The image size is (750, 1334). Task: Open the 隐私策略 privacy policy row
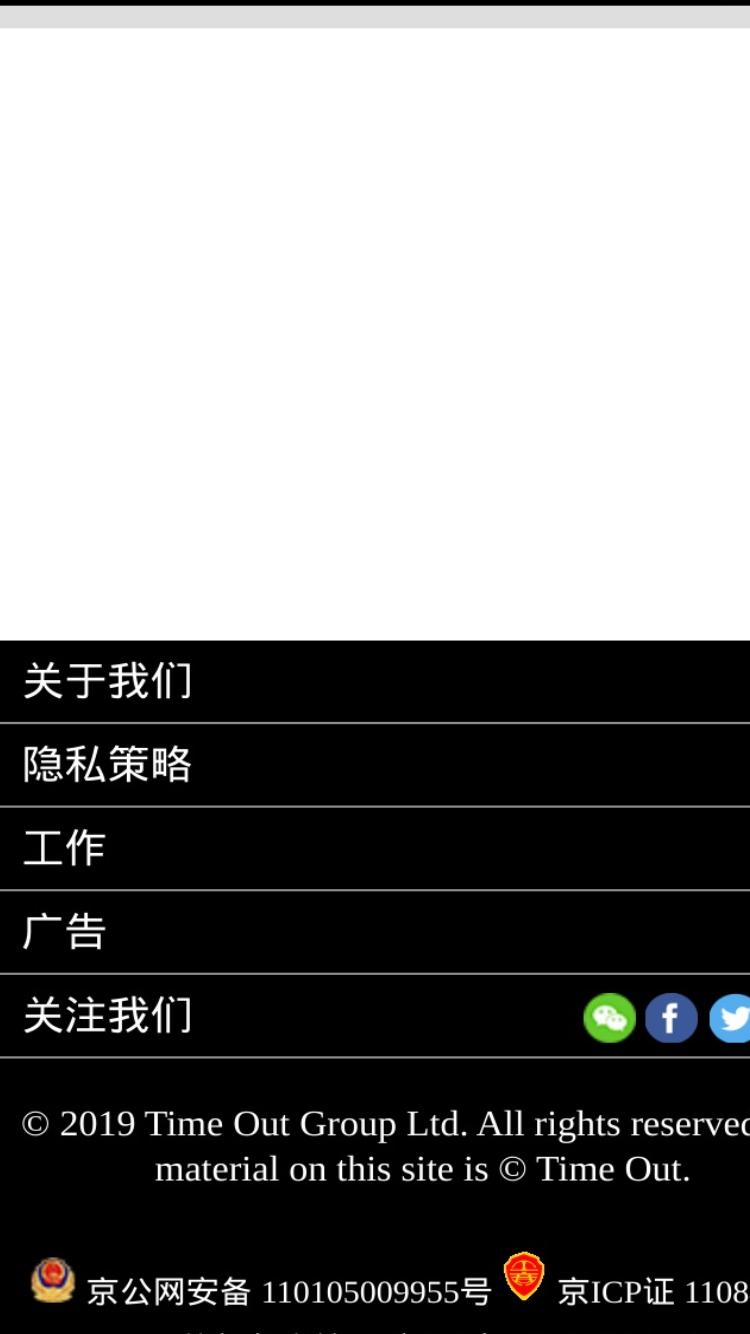pos(375,765)
